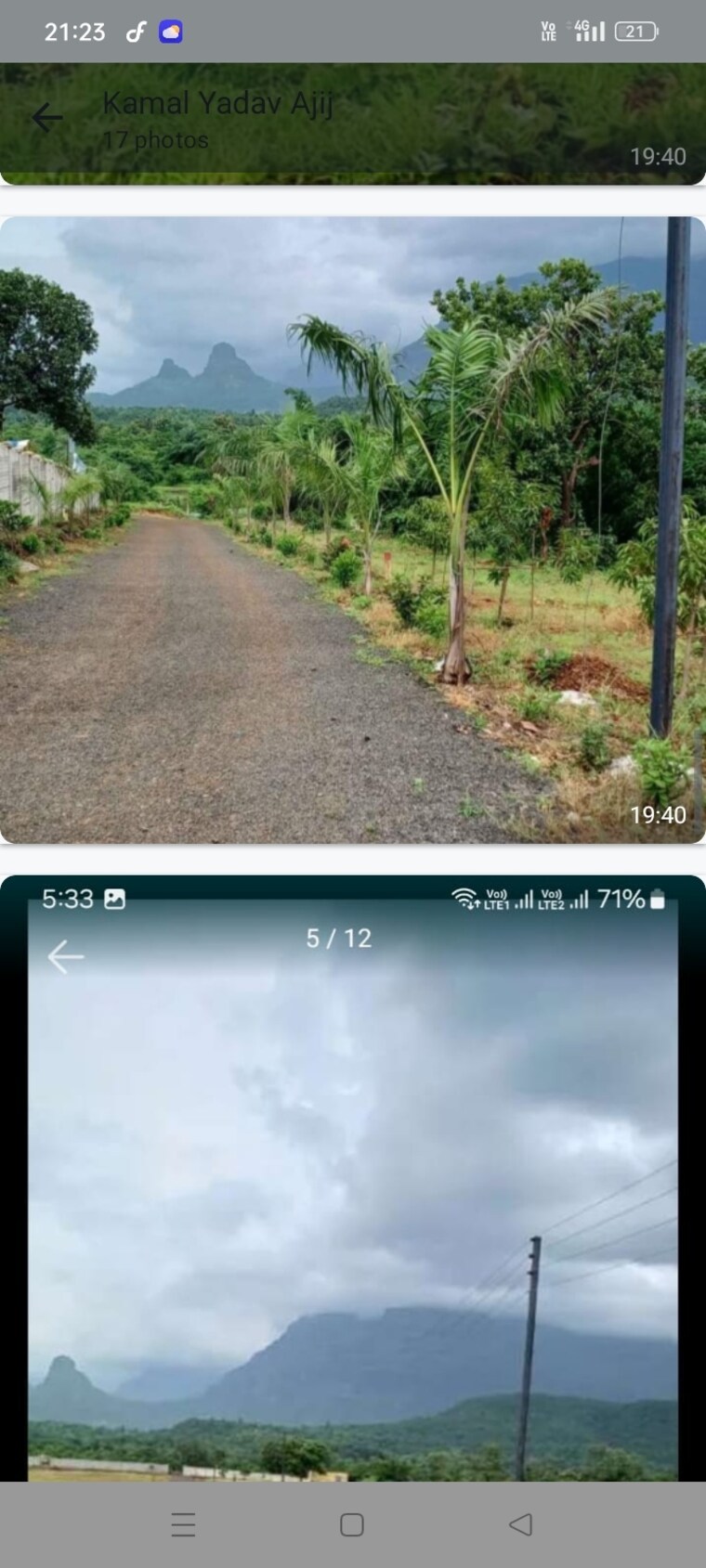Tap the 5 / 12 photo counter
Screen dimensions: 706x1568
pyautogui.click(x=338, y=938)
